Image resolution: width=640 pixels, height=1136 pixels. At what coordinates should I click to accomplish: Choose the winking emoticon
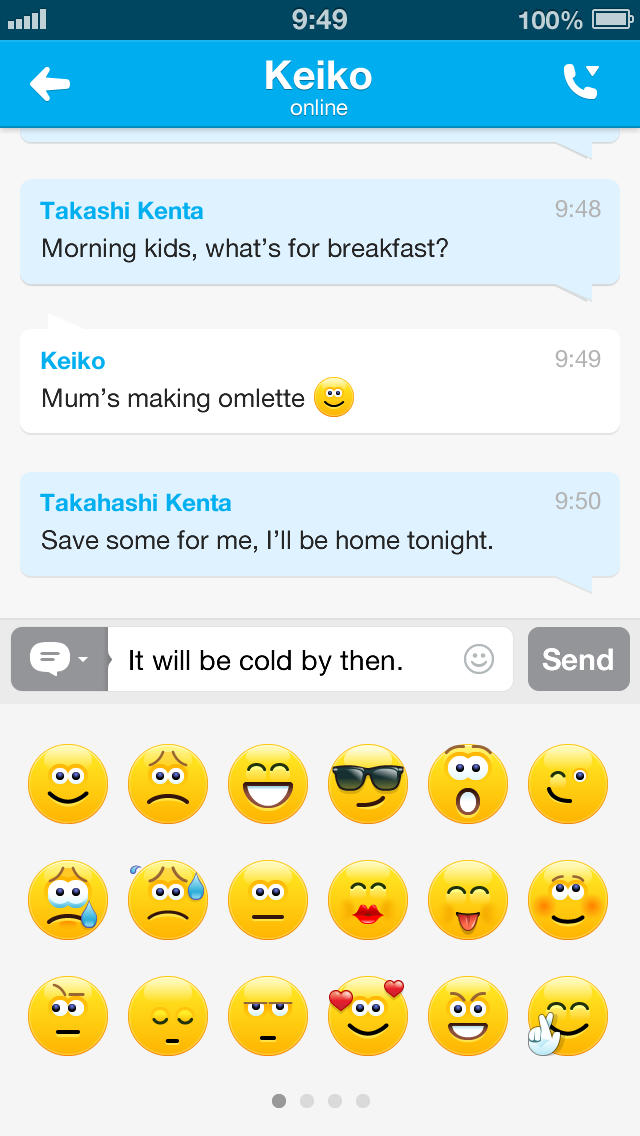point(567,784)
